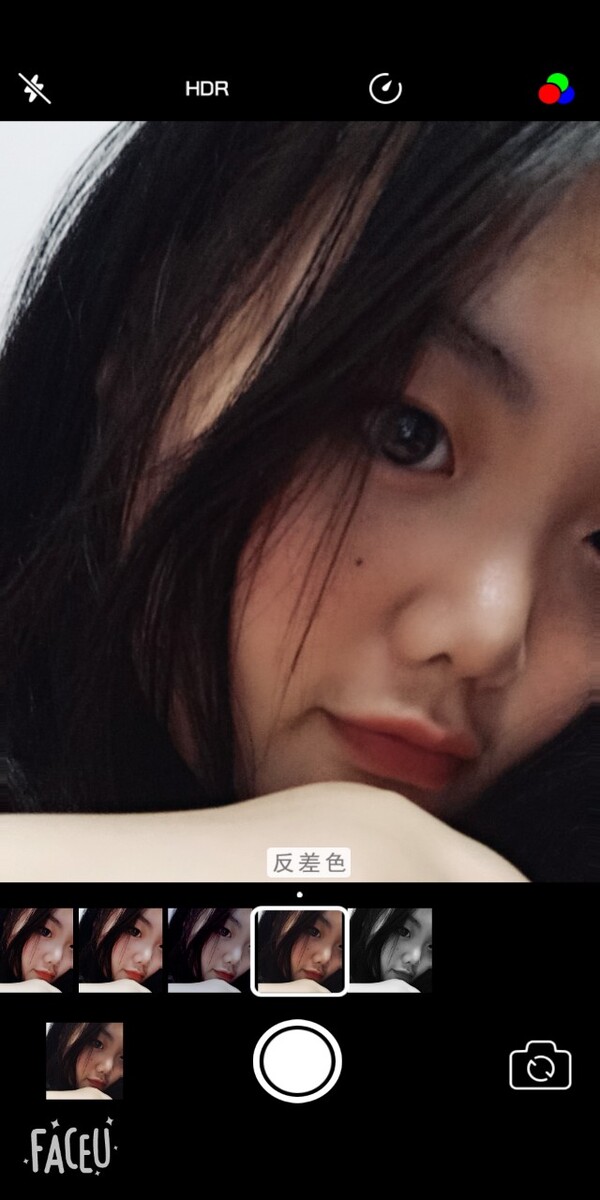Select the black-and-white filter thumbnail

[x=390, y=950]
